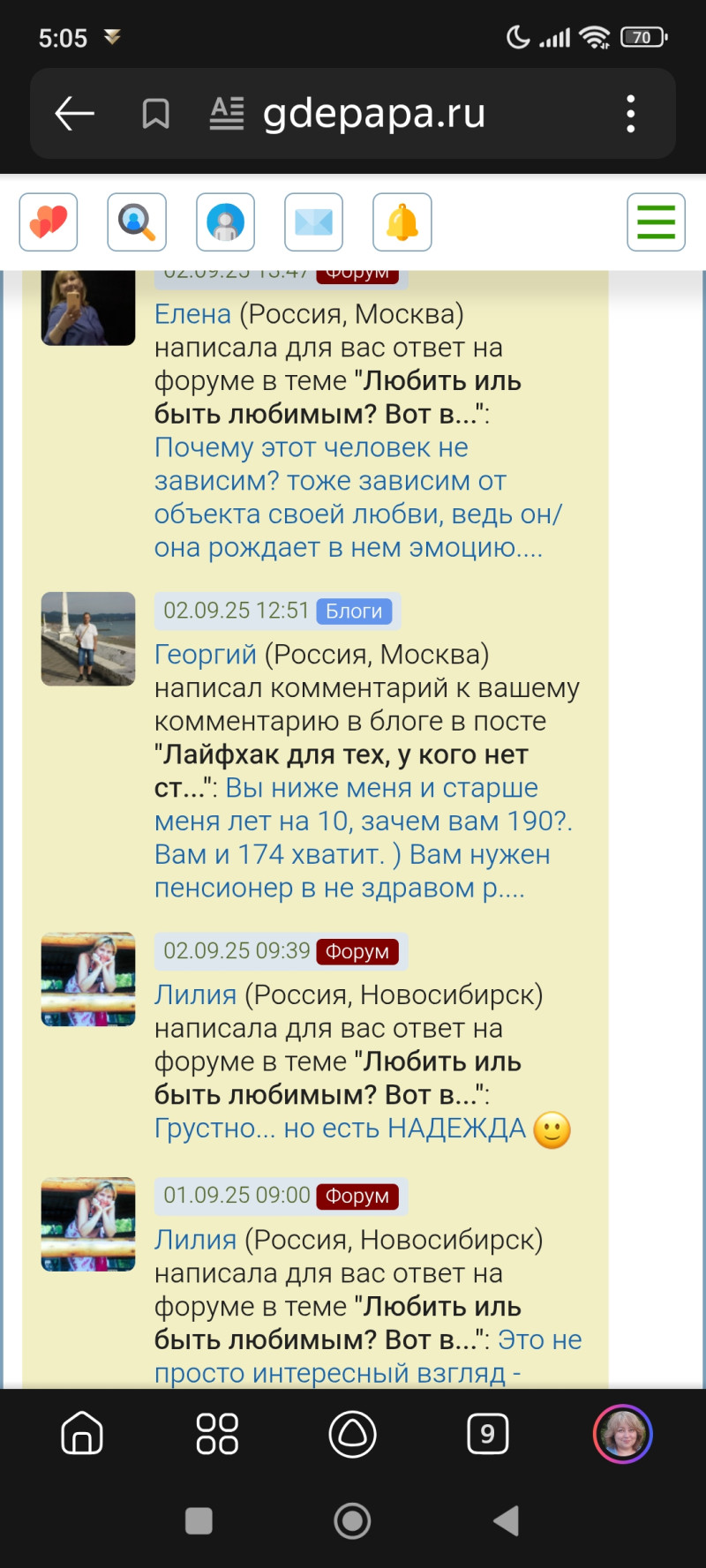
Task: Open the browser tabs counter showing 9
Action: point(487,1434)
